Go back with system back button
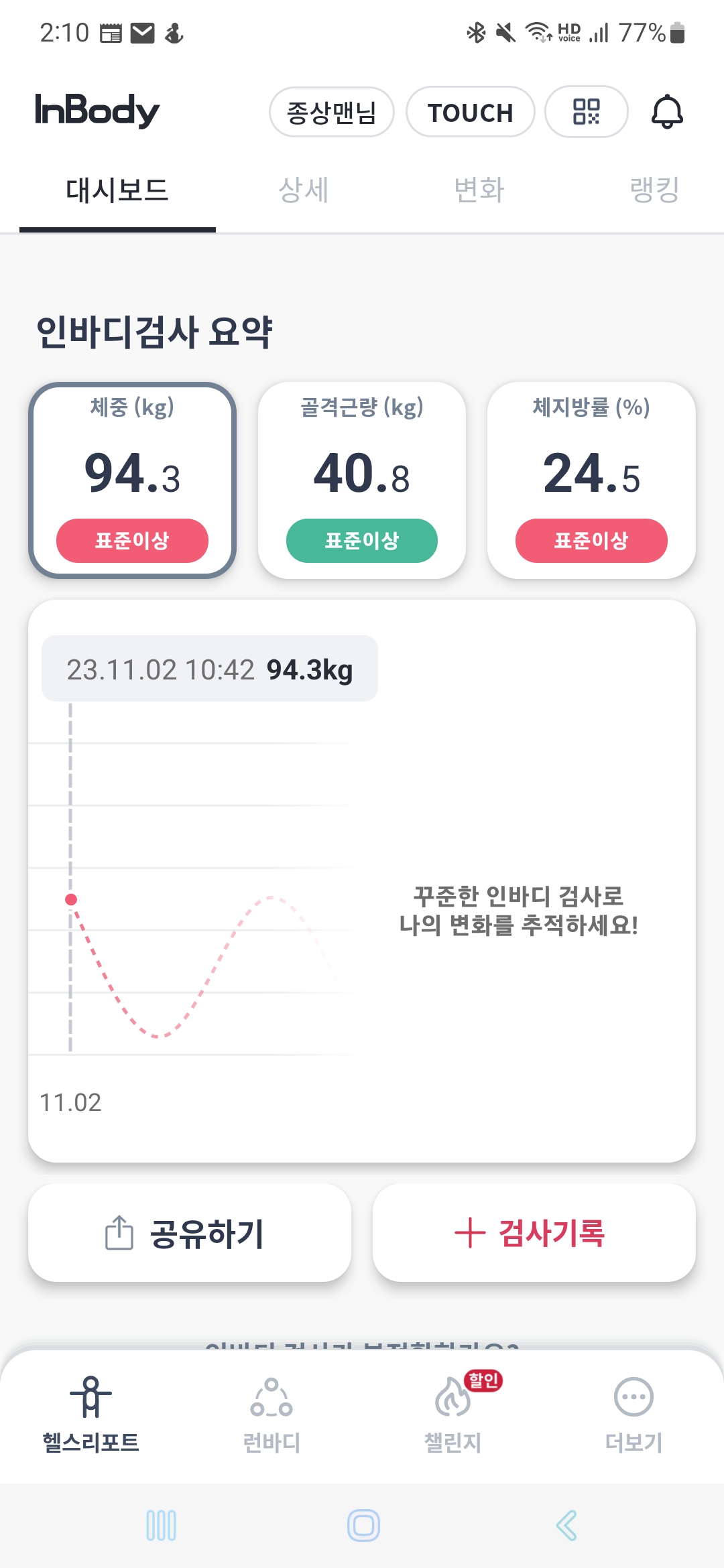The height and width of the screenshot is (1568, 724). (566, 1526)
